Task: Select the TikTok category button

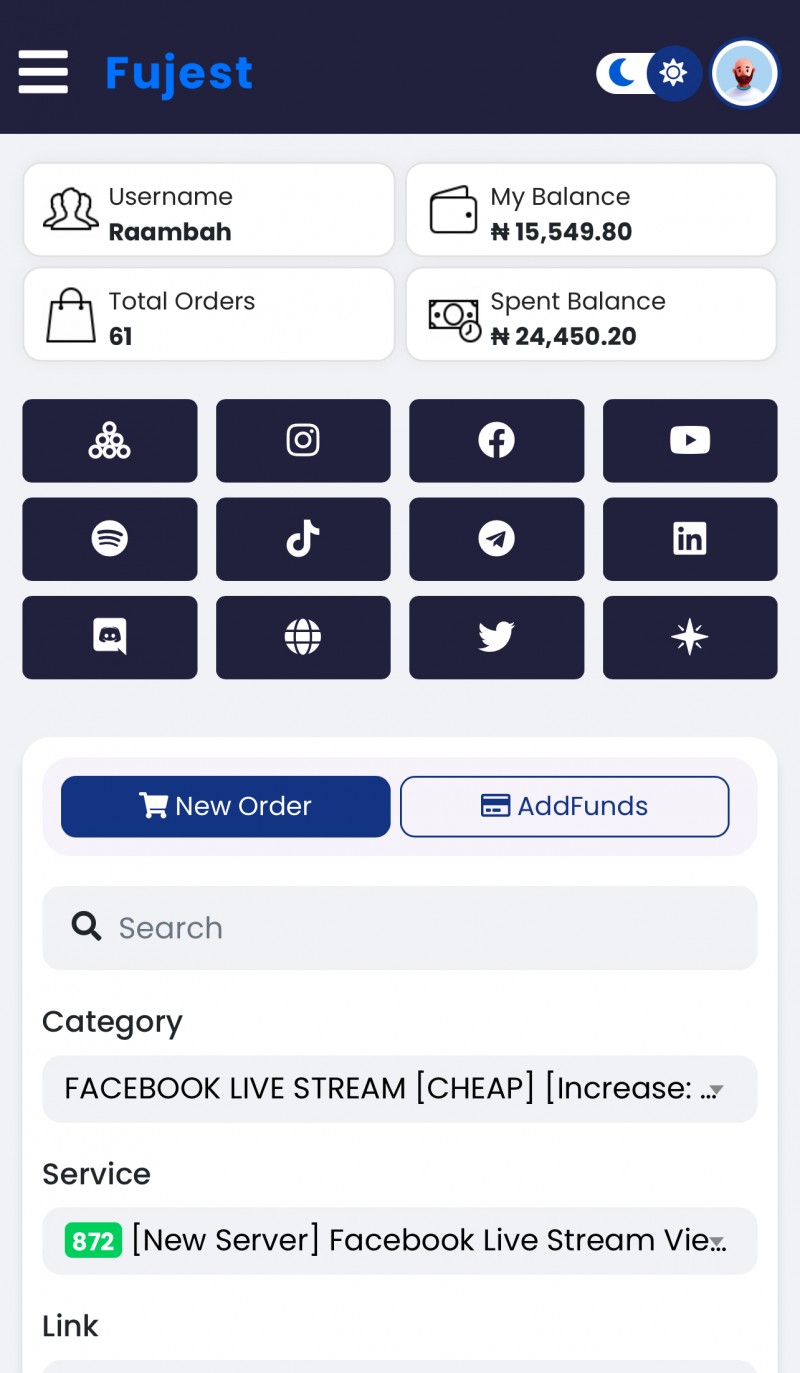Action: pos(303,539)
